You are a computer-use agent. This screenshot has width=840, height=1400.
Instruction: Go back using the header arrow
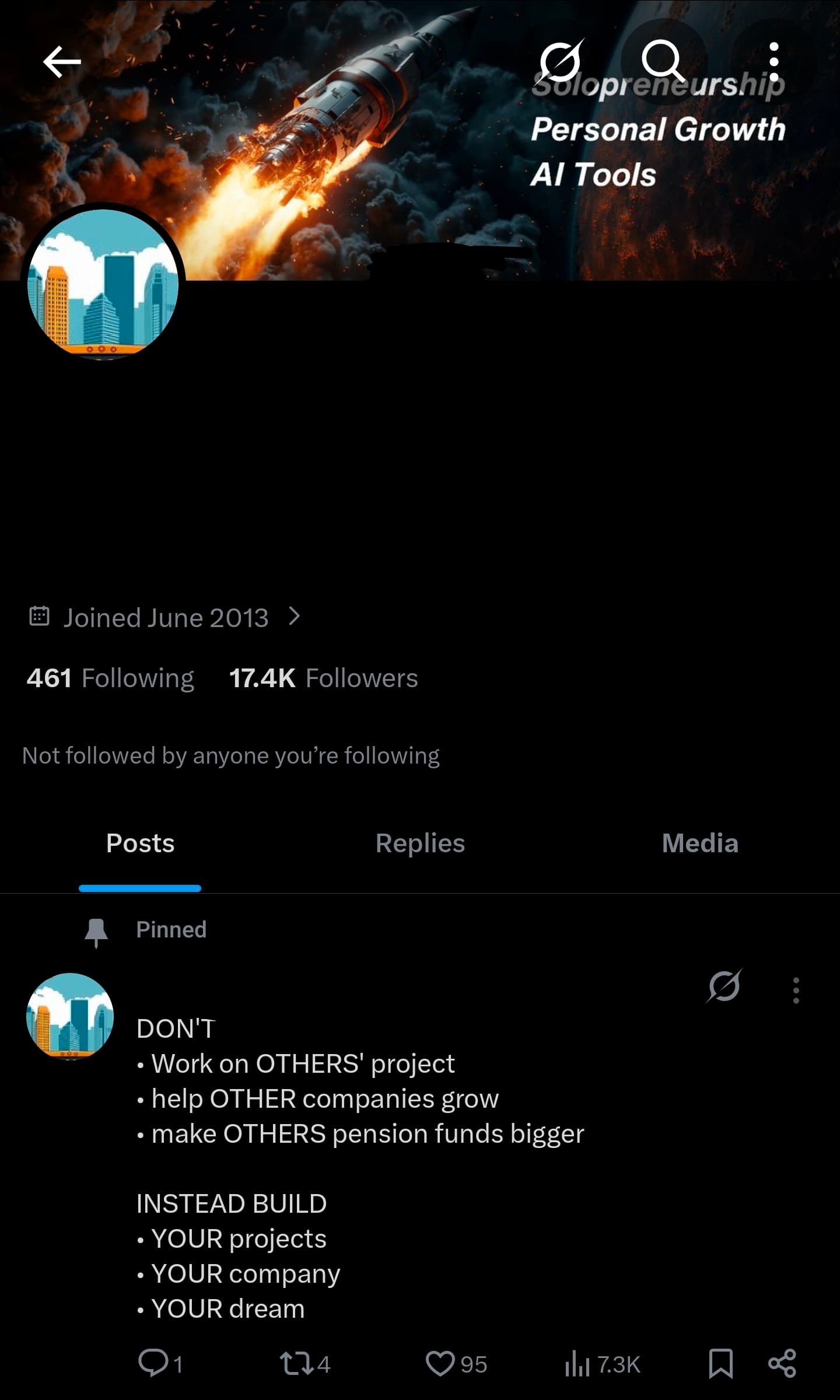tap(62, 62)
